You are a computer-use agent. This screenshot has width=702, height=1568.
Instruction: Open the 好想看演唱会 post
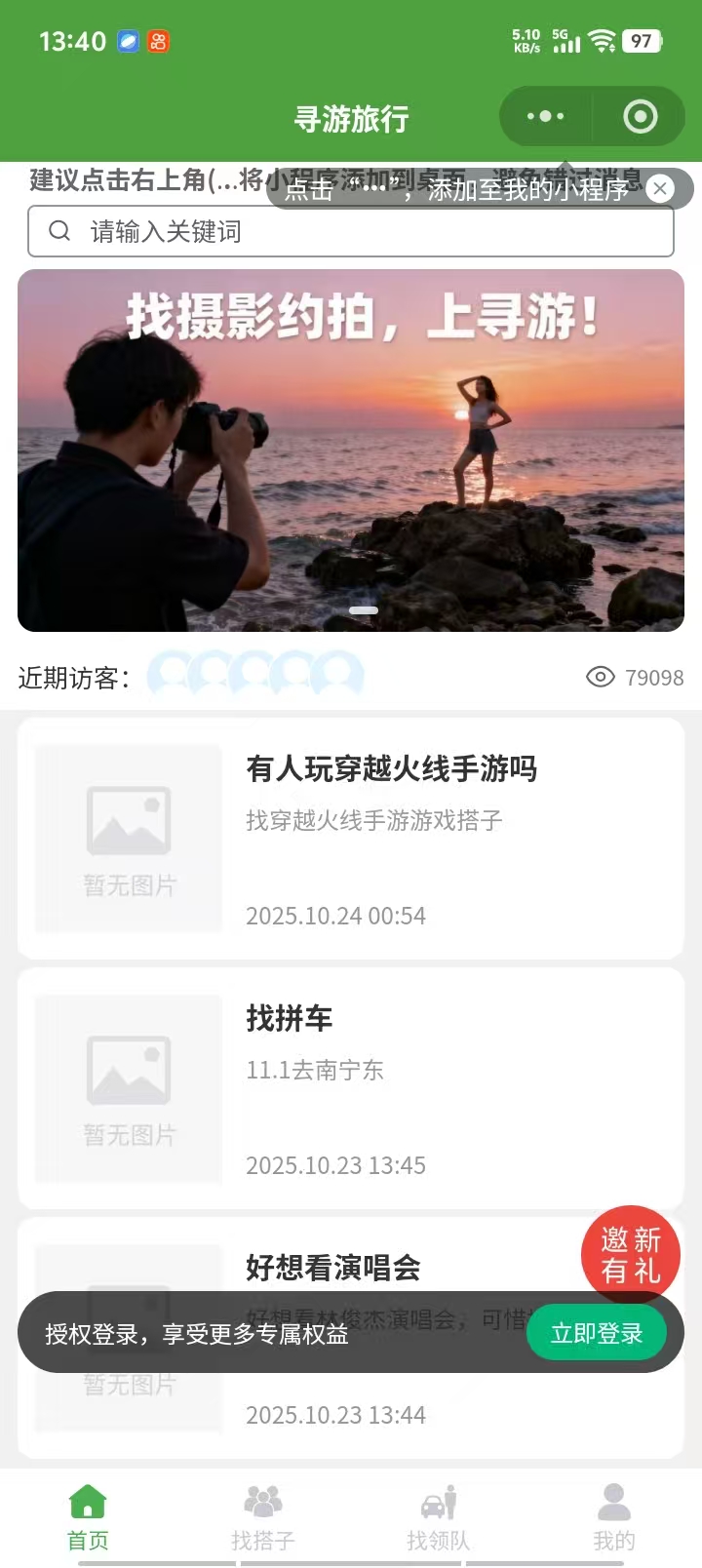[x=332, y=1267]
